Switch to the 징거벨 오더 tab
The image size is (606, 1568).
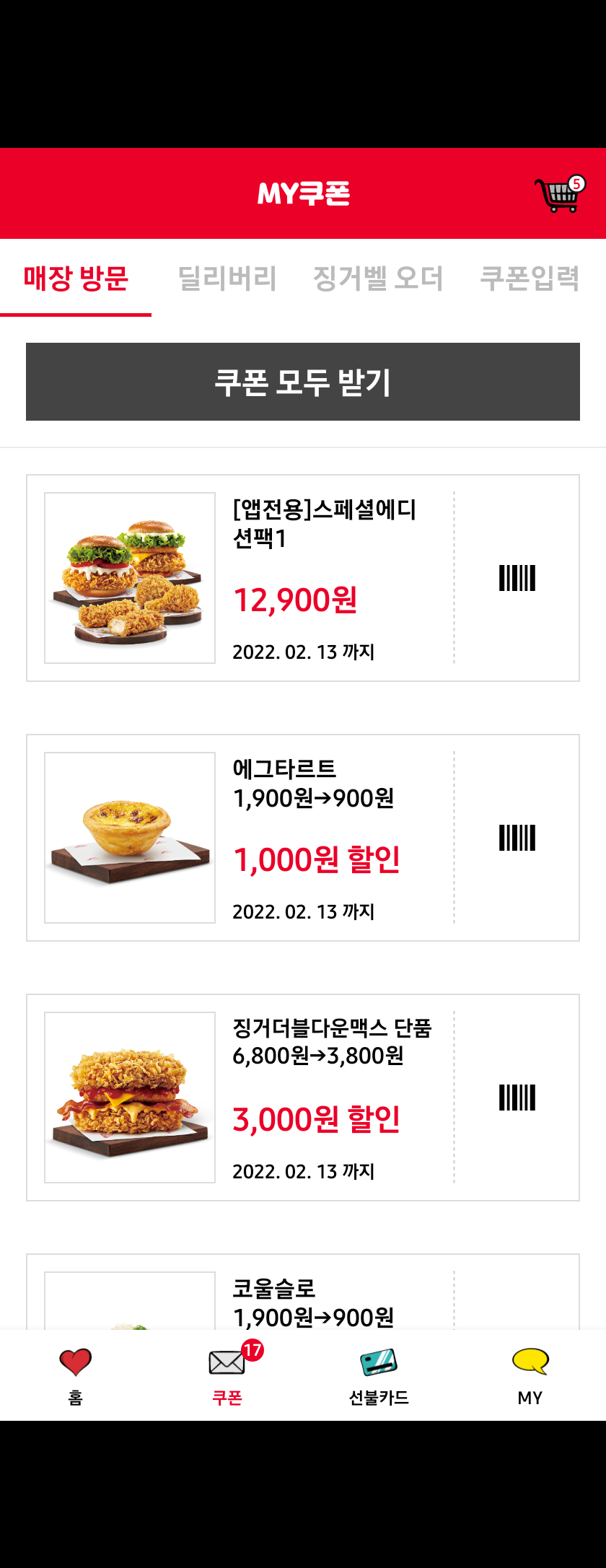(x=378, y=279)
